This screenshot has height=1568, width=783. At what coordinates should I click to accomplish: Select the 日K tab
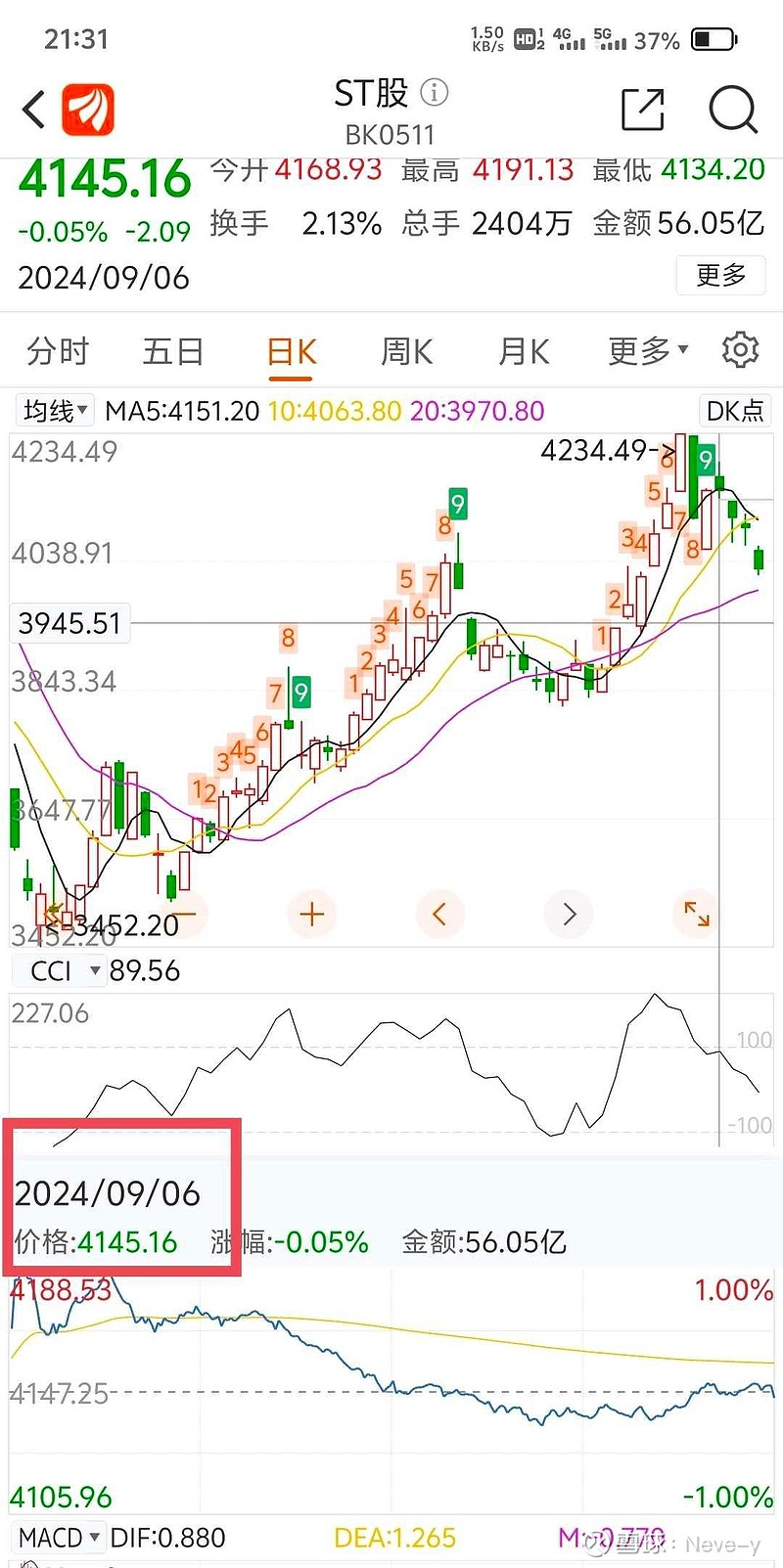[291, 351]
